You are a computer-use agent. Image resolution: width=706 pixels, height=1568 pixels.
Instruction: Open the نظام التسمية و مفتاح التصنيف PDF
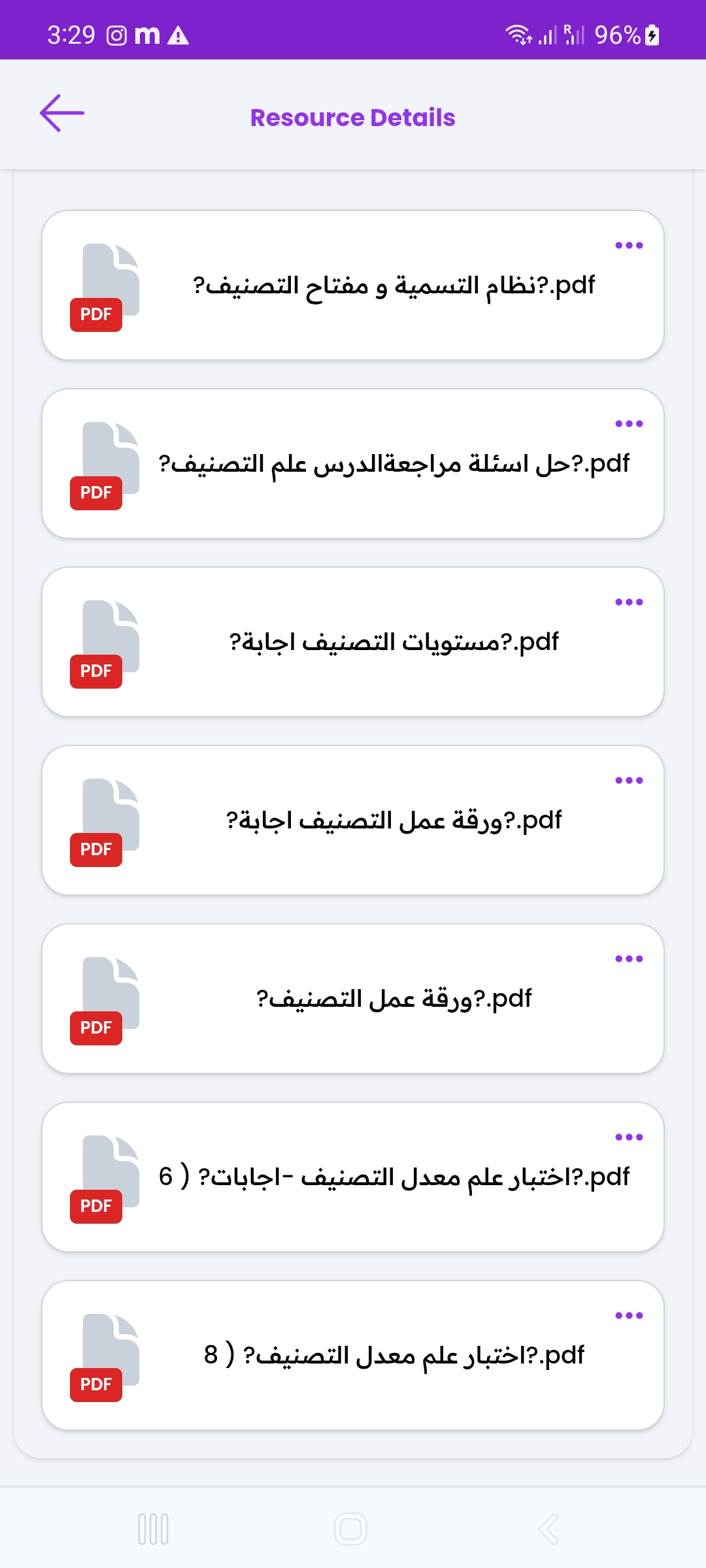coord(394,286)
